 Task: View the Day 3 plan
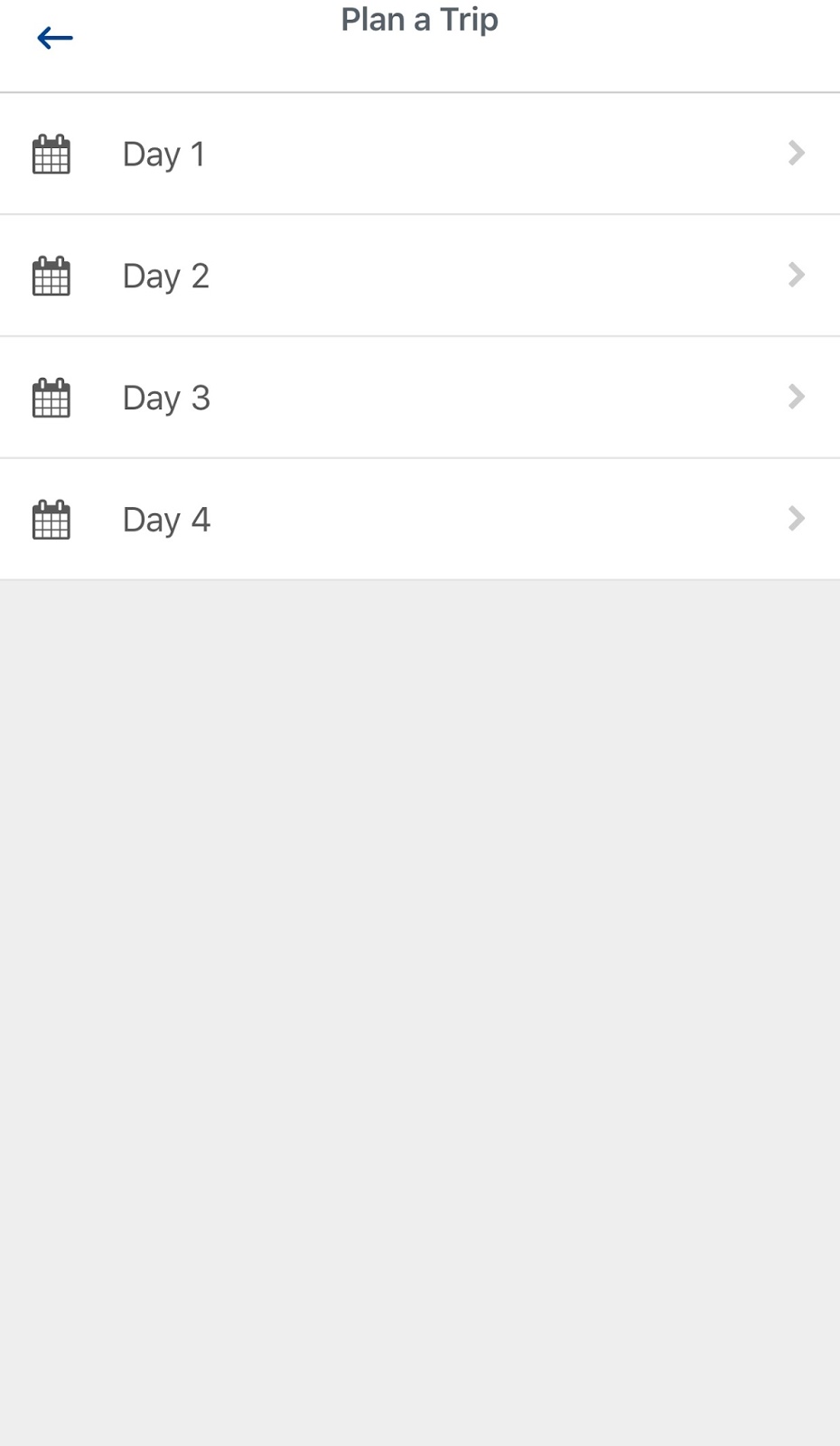tap(419, 398)
